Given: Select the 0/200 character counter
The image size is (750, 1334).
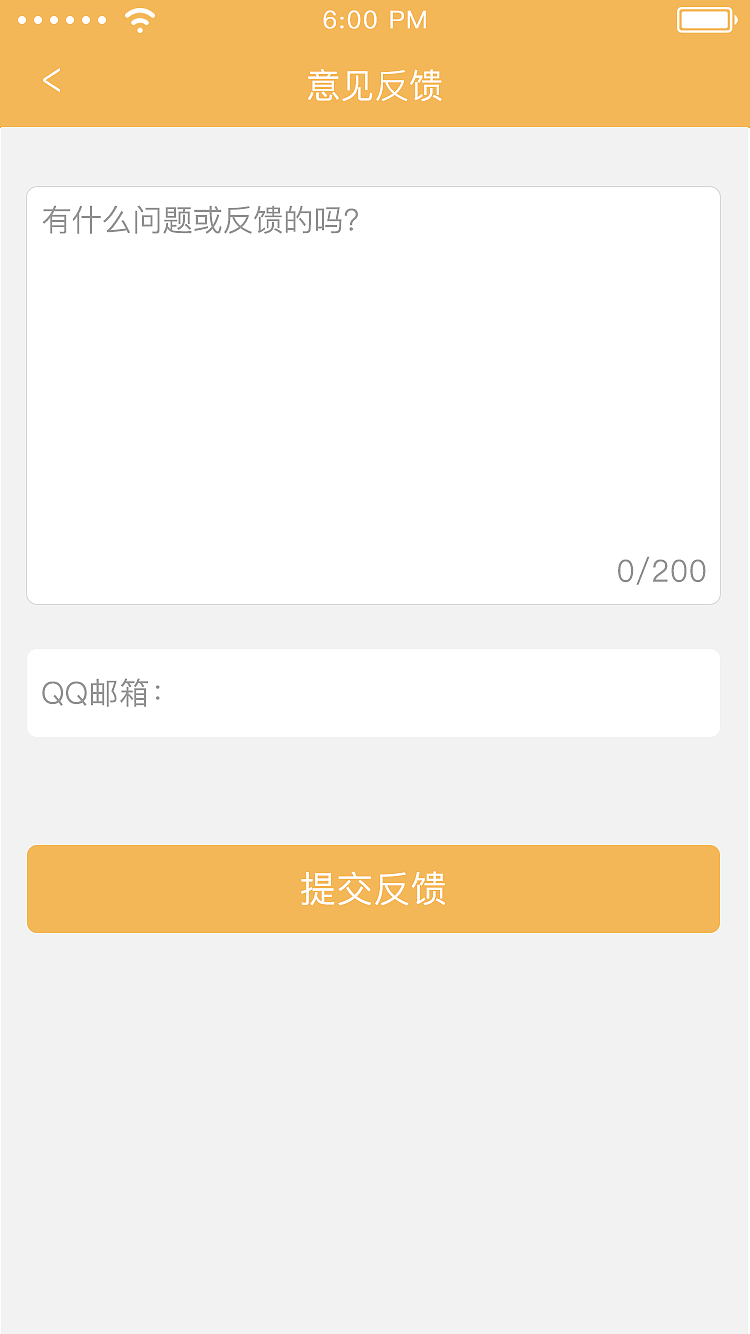Looking at the screenshot, I should pyautogui.click(x=662, y=571).
